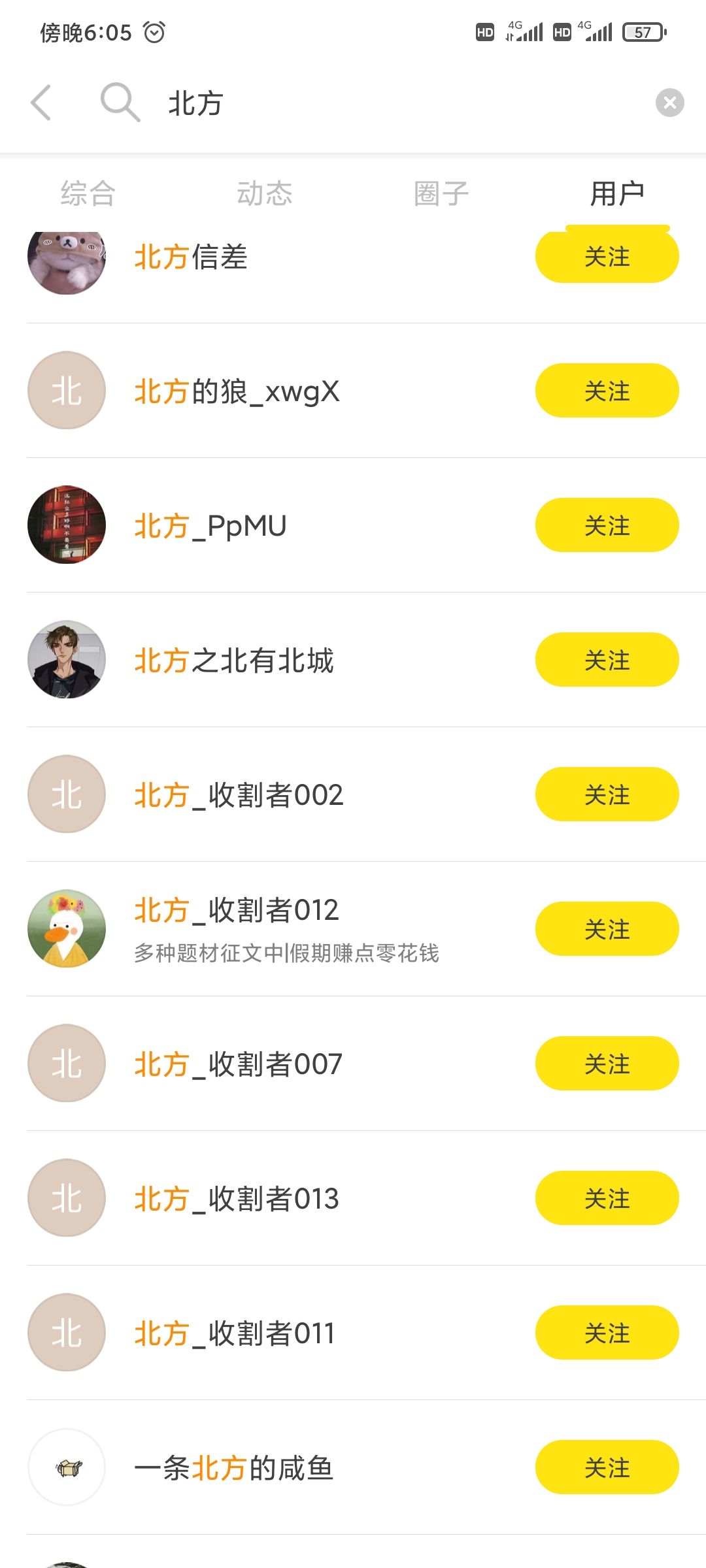
Task: Go back using the top-left arrow
Action: [x=41, y=103]
